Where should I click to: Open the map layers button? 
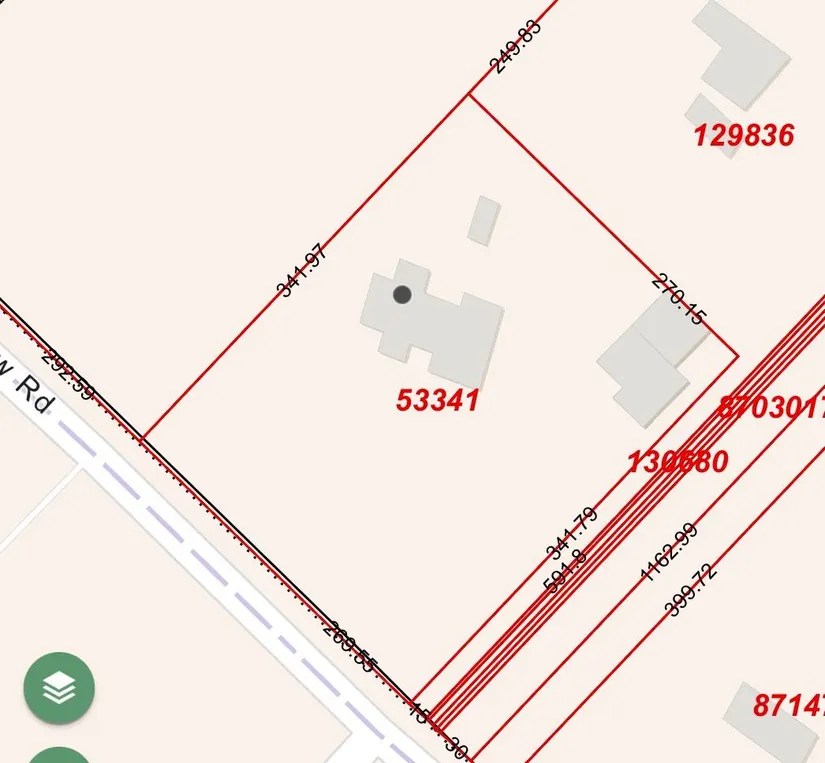click(x=59, y=688)
